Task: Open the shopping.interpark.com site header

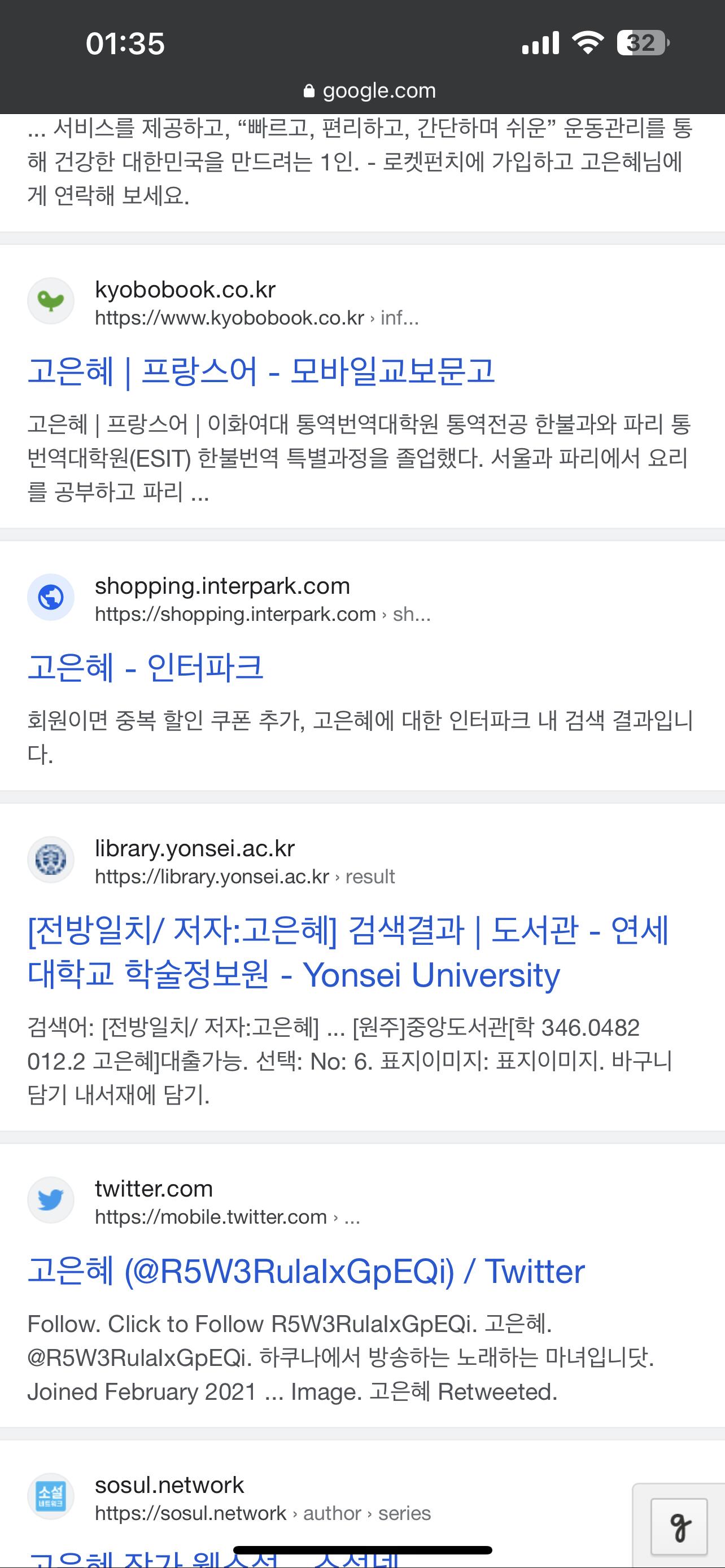Action: click(229, 598)
